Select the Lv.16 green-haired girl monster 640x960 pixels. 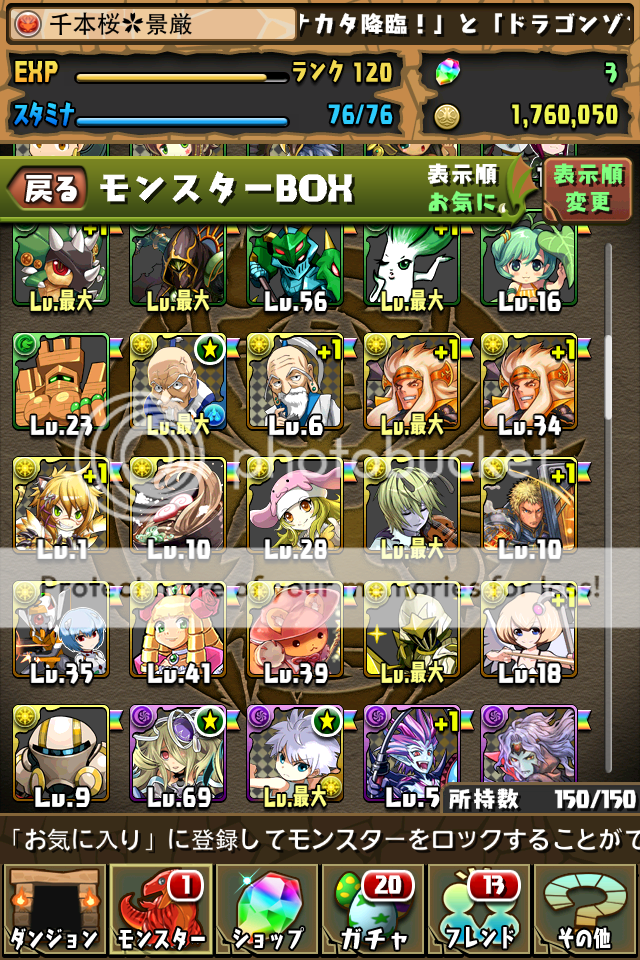point(529,268)
